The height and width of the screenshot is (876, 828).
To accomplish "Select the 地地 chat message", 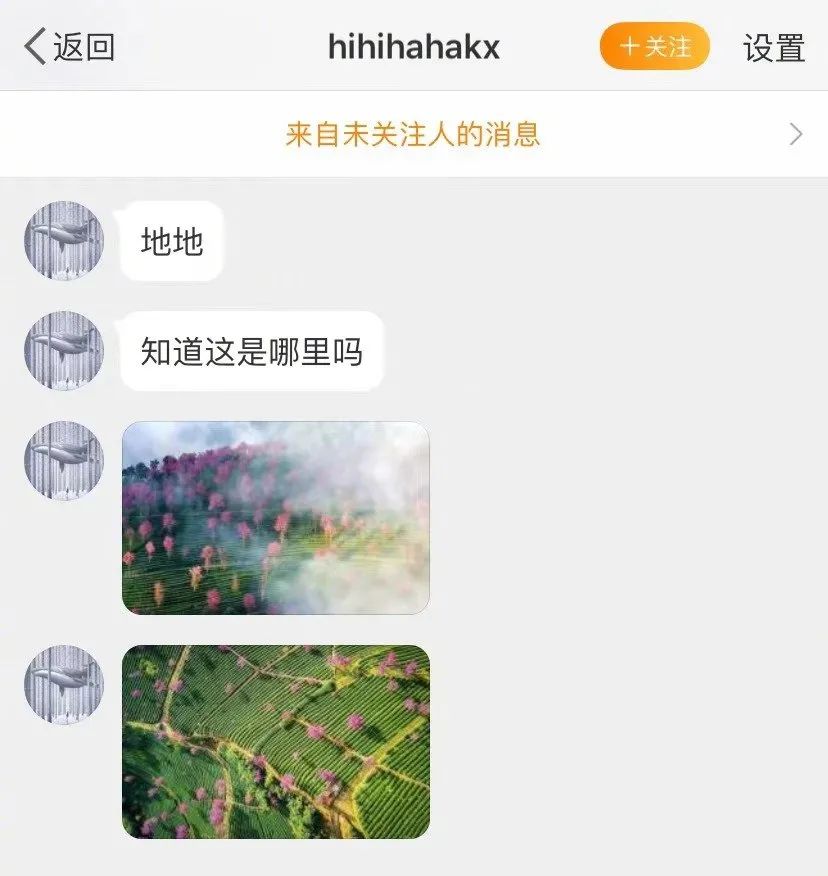I will (171, 242).
